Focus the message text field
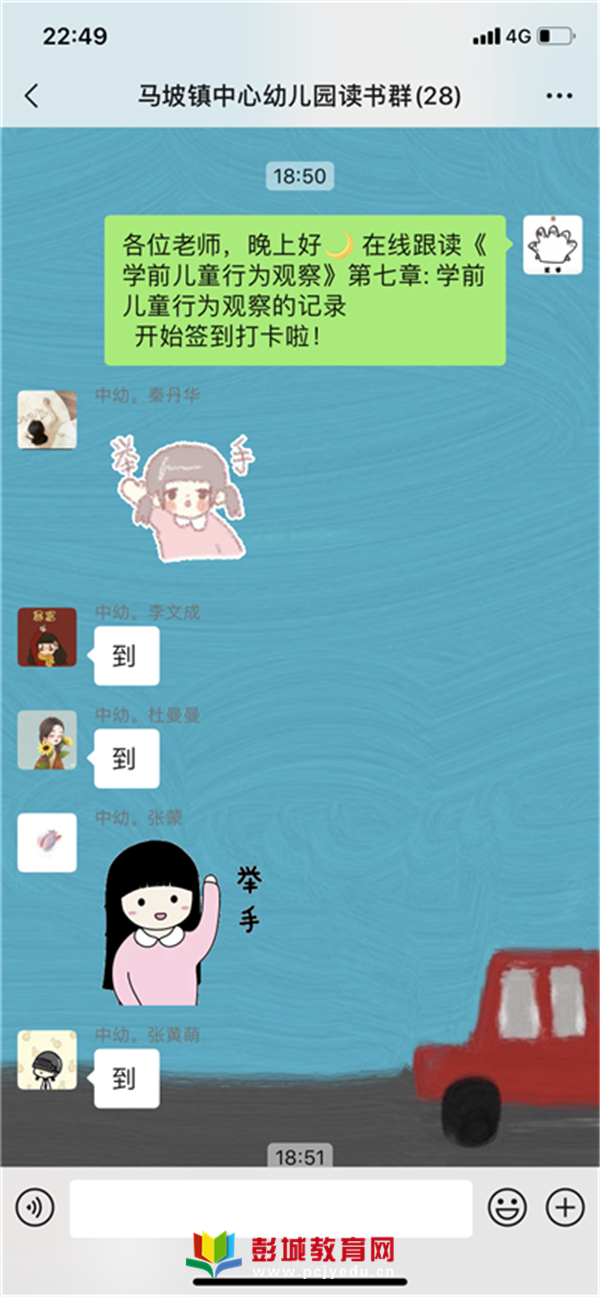The image size is (600, 1297). click(270, 1208)
